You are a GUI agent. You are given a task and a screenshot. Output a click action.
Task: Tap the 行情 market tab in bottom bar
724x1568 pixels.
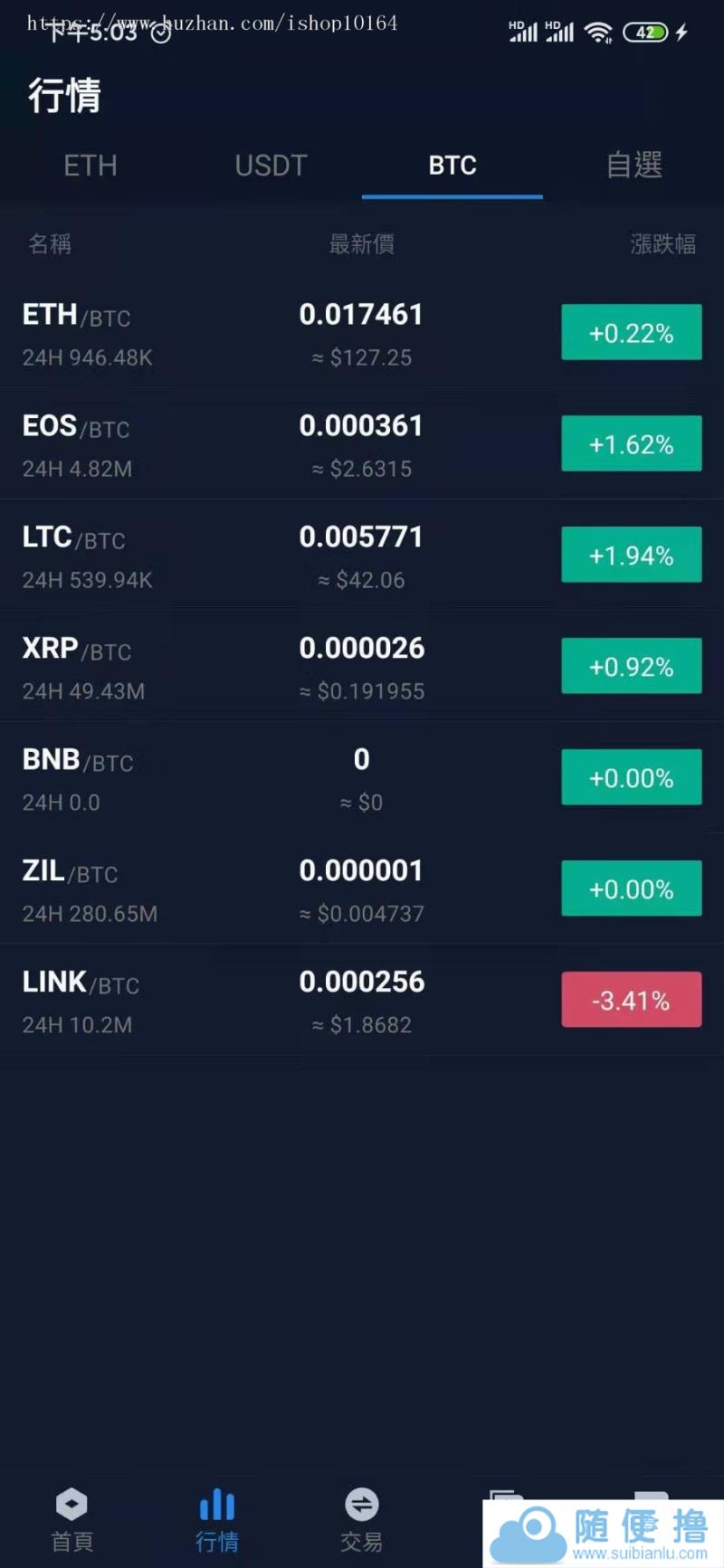coord(217,1519)
